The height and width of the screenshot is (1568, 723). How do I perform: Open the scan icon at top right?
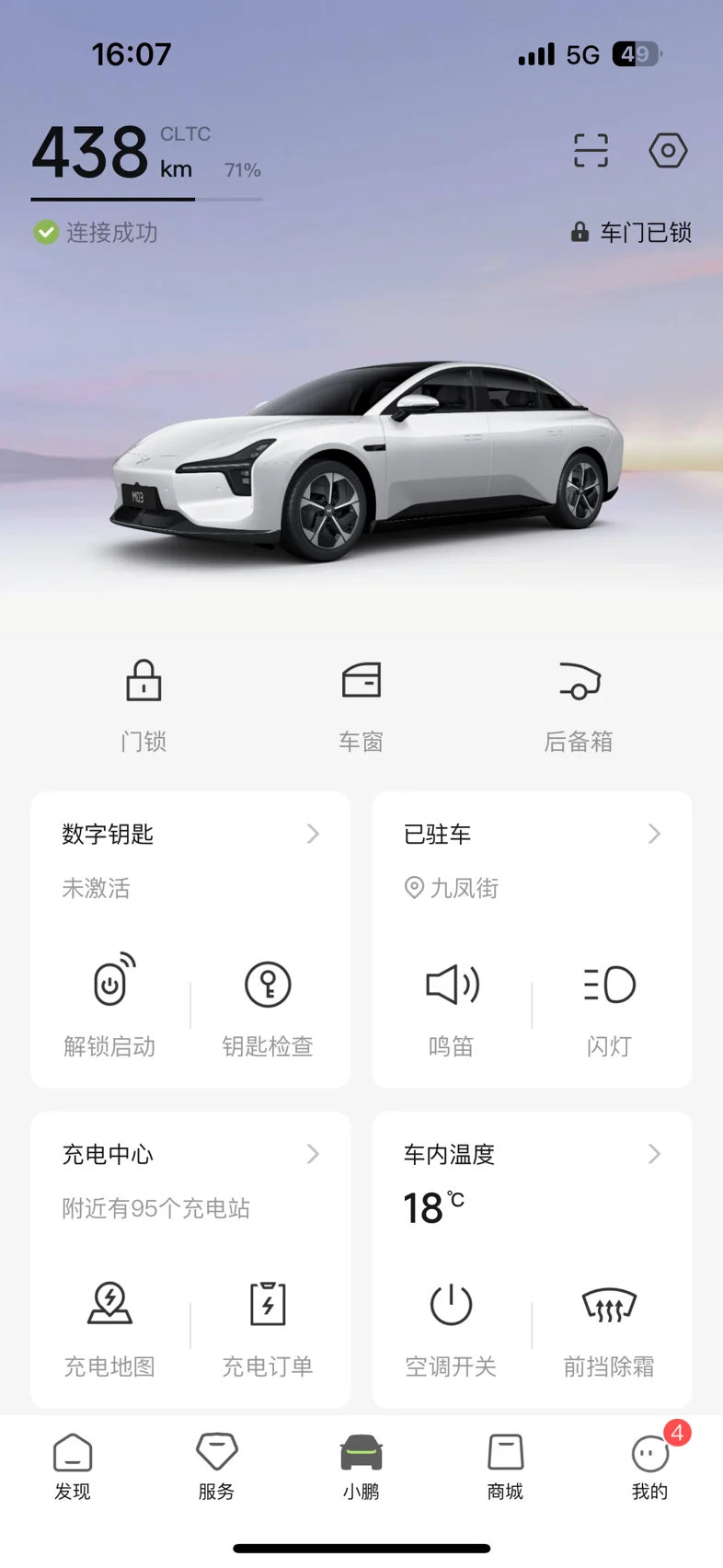[591, 150]
